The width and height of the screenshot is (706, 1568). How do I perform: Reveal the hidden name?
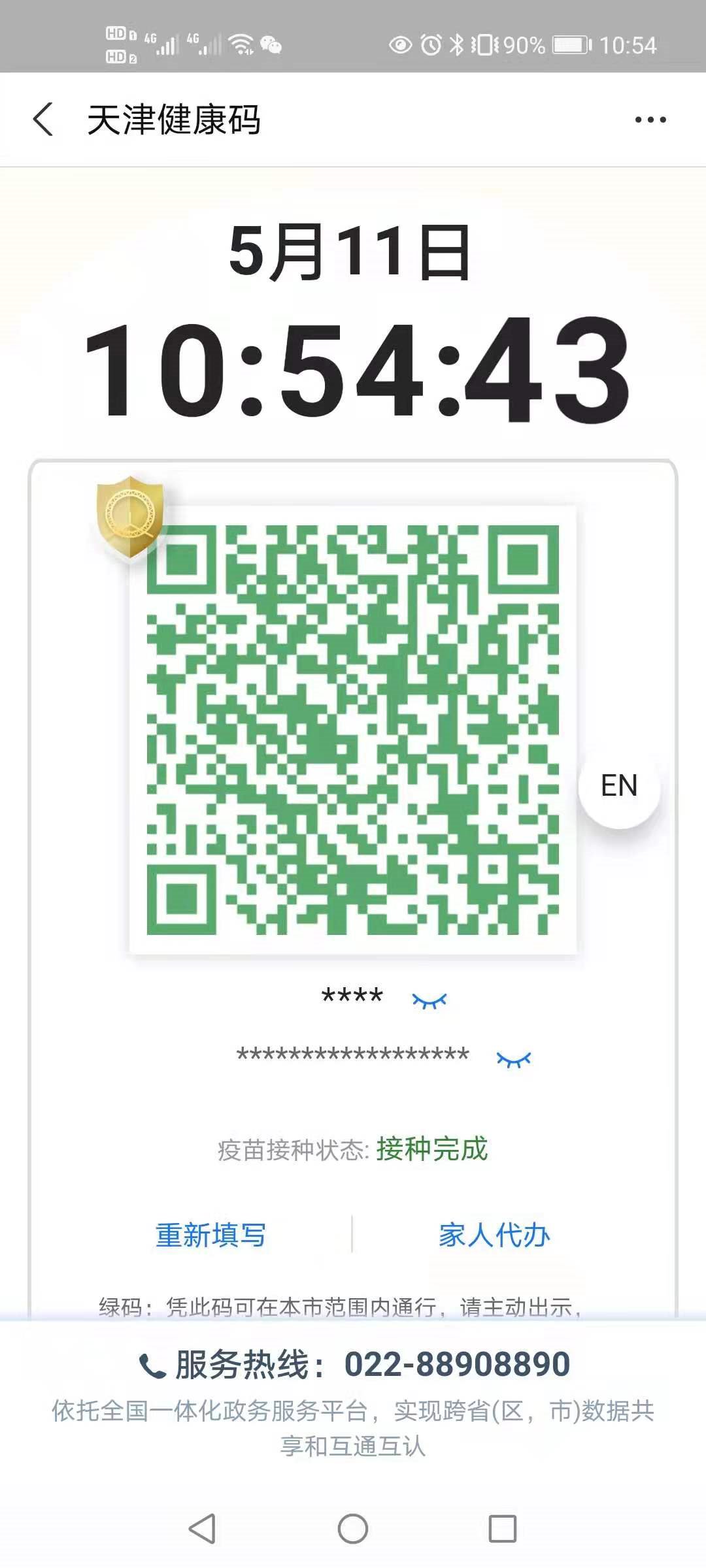[x=429, y=1000]
